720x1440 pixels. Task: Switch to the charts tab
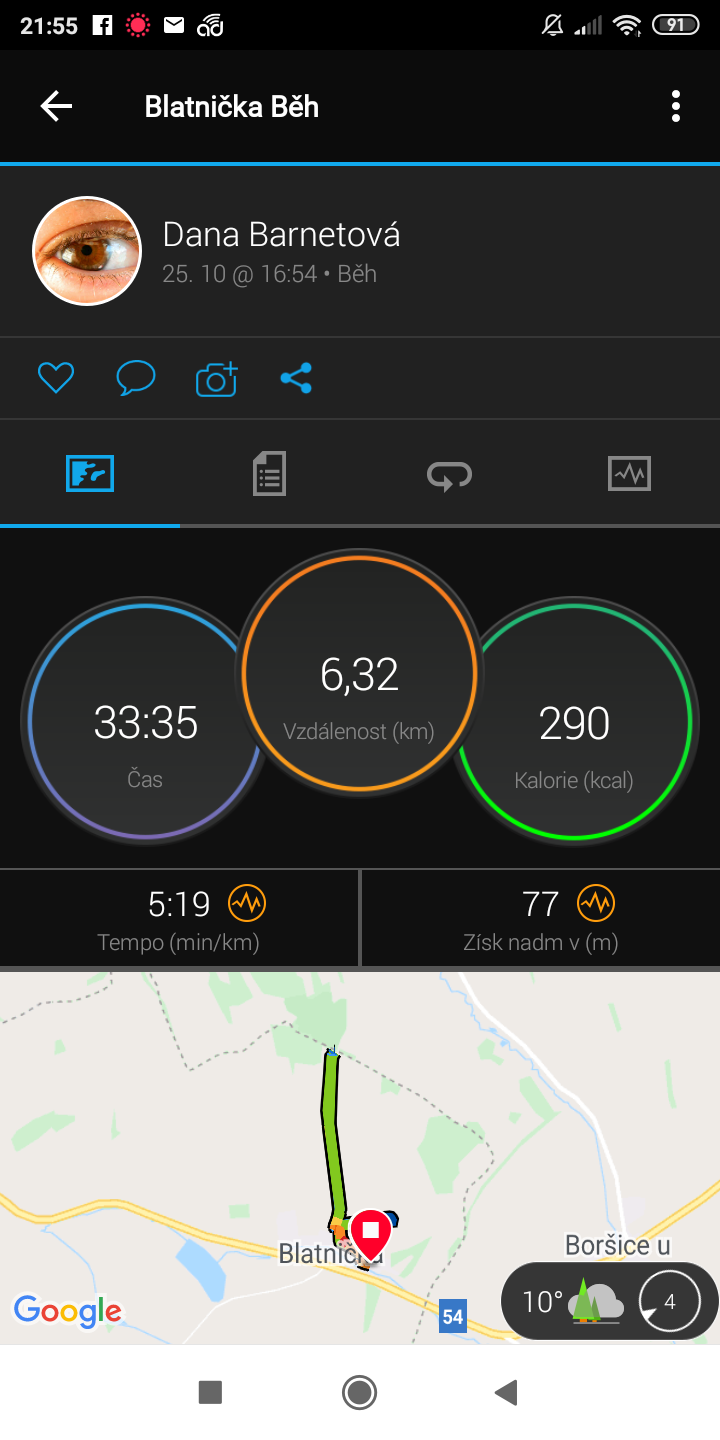coord(629,473)
